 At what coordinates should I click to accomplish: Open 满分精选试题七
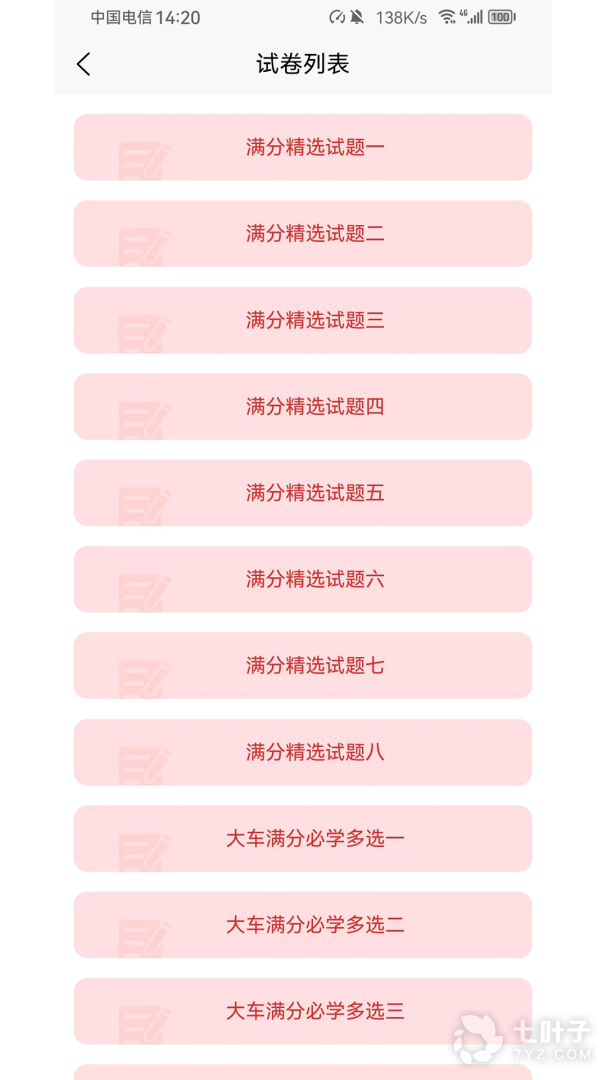[x=303, y=666]
